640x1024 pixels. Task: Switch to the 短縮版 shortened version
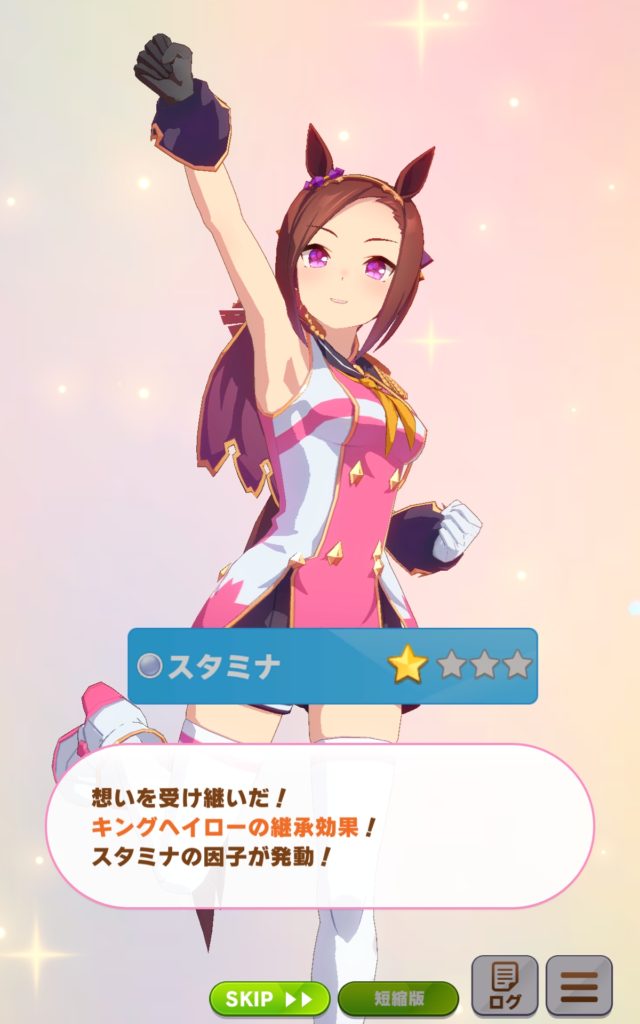(x=398, y=998)
